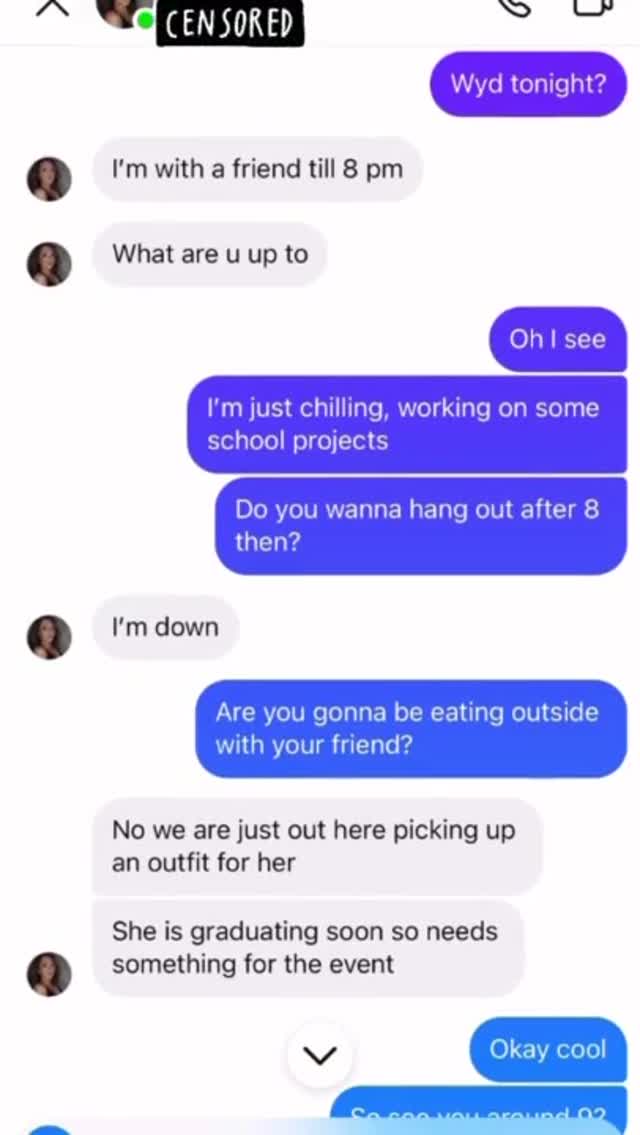This screenshot has width=640, height=1135.
Task: Open the avatar beside "I'm down" message
Action: pos(49,637)
